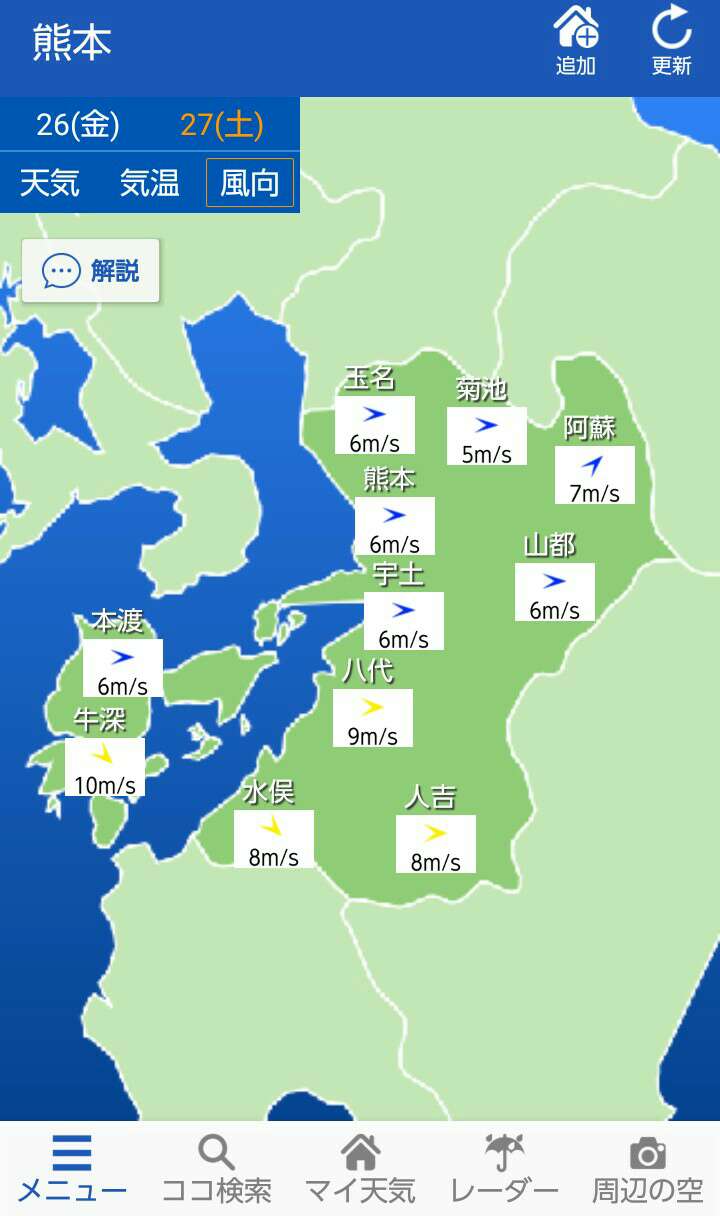720x1216 pixels.
Task: Open the レーダー radar tab
Action: point(504,1169)
